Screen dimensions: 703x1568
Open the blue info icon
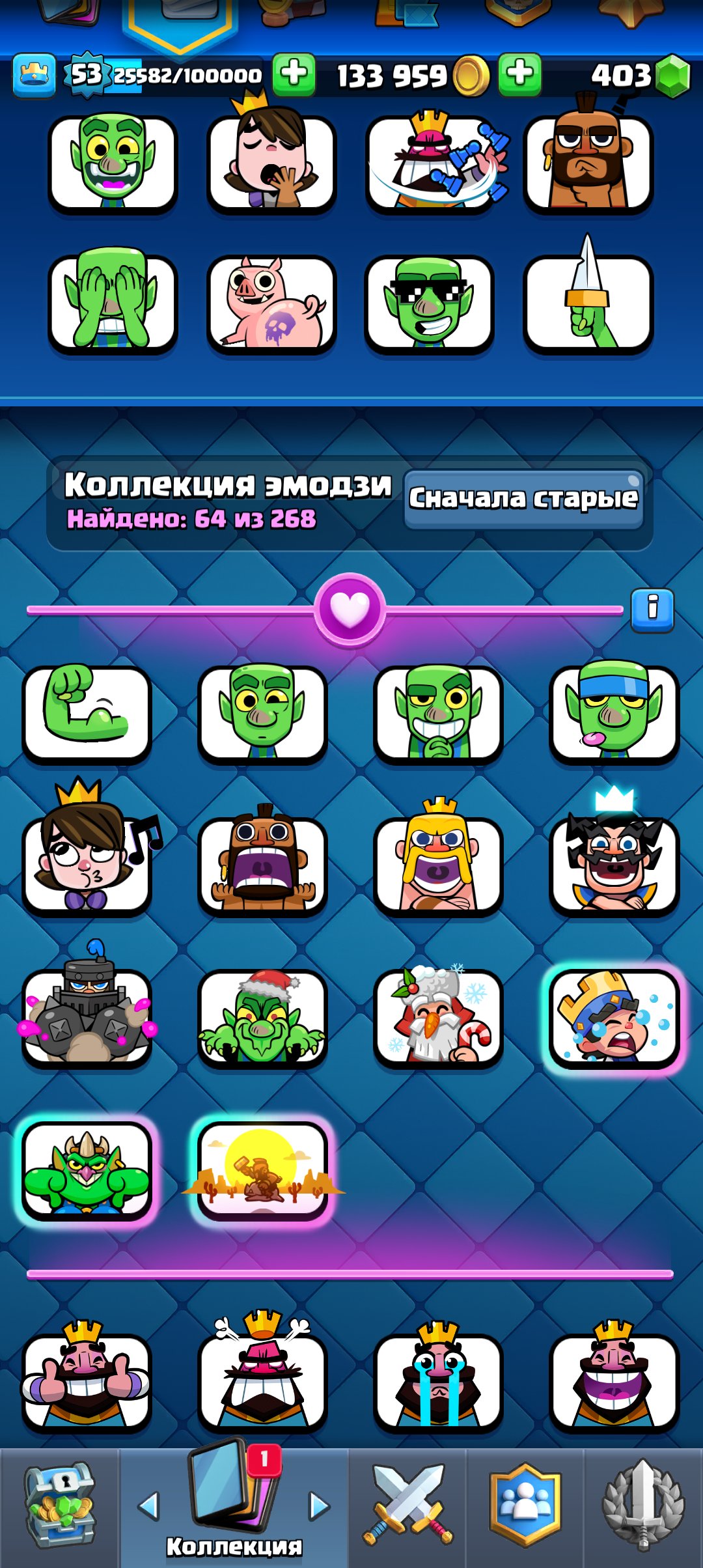click(652, 610)
